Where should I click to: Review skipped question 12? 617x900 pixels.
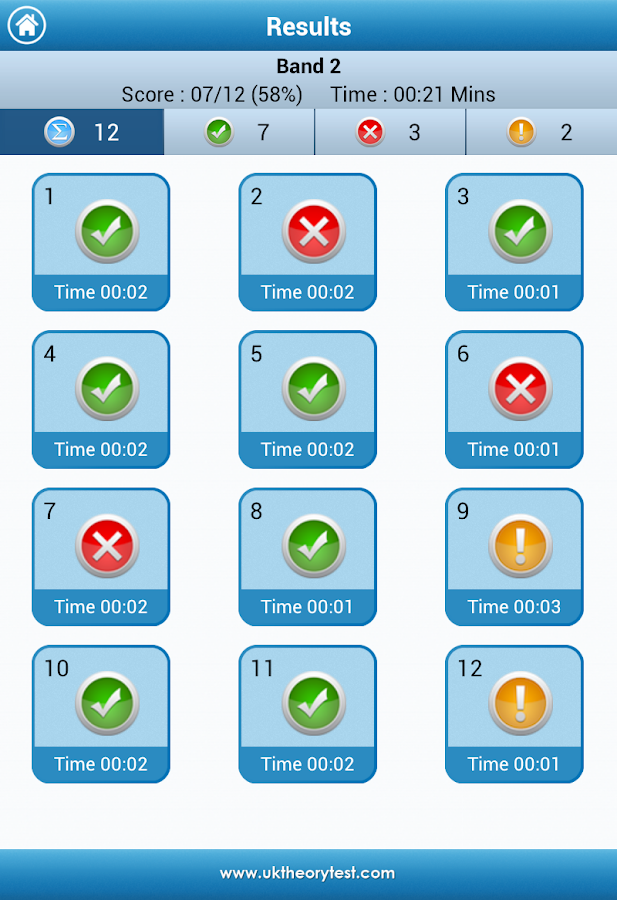[x=514, y=713]
